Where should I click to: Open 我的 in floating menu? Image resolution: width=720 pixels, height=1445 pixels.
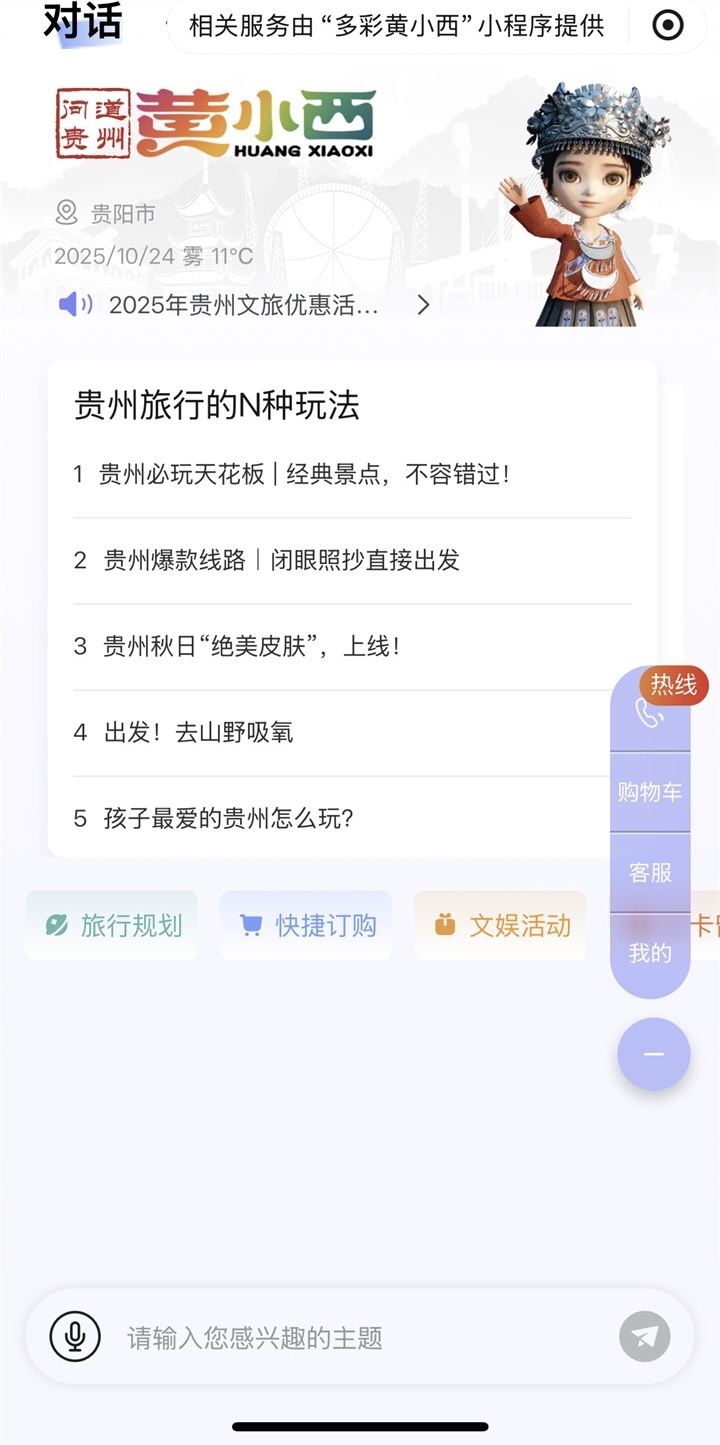(x=650, y=953)
